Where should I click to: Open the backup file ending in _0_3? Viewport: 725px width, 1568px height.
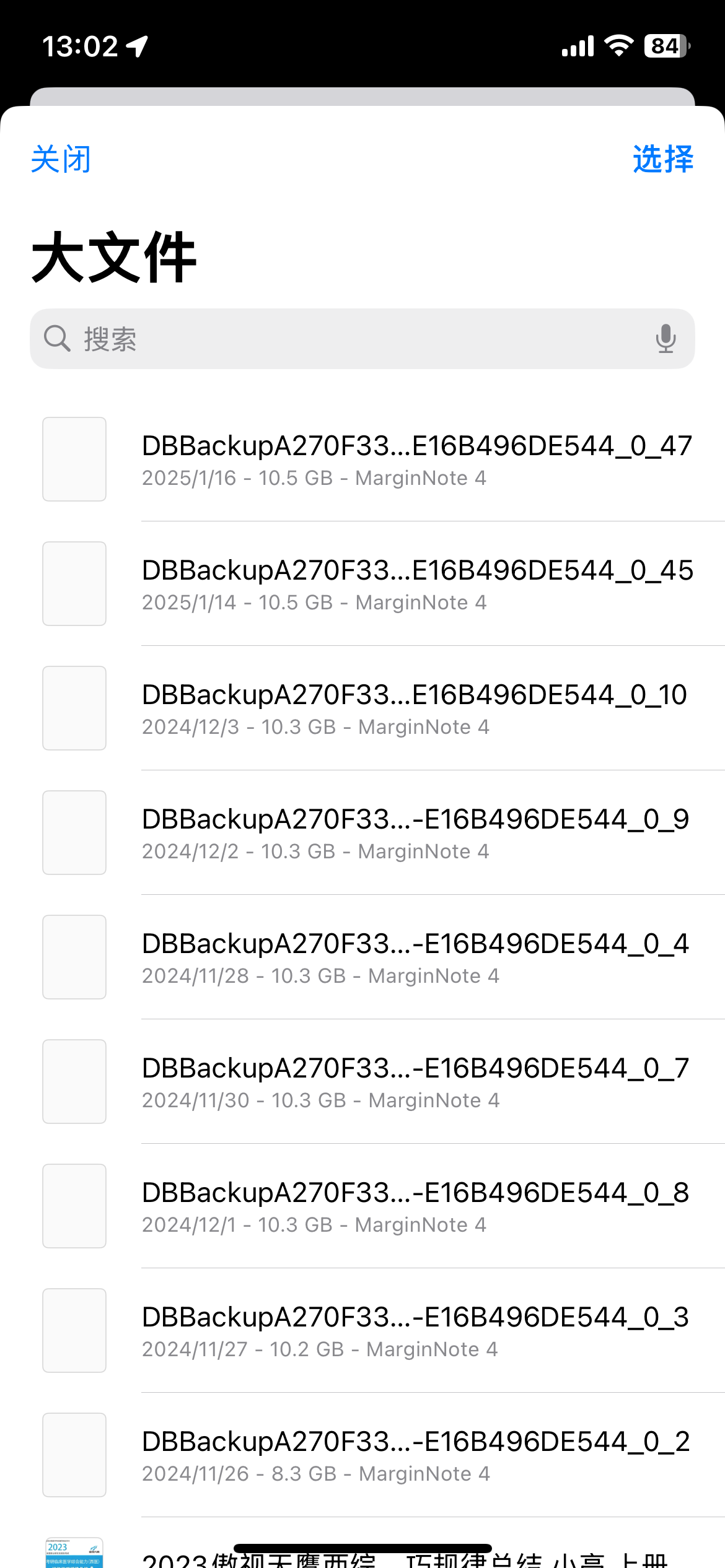point(362,1331)
